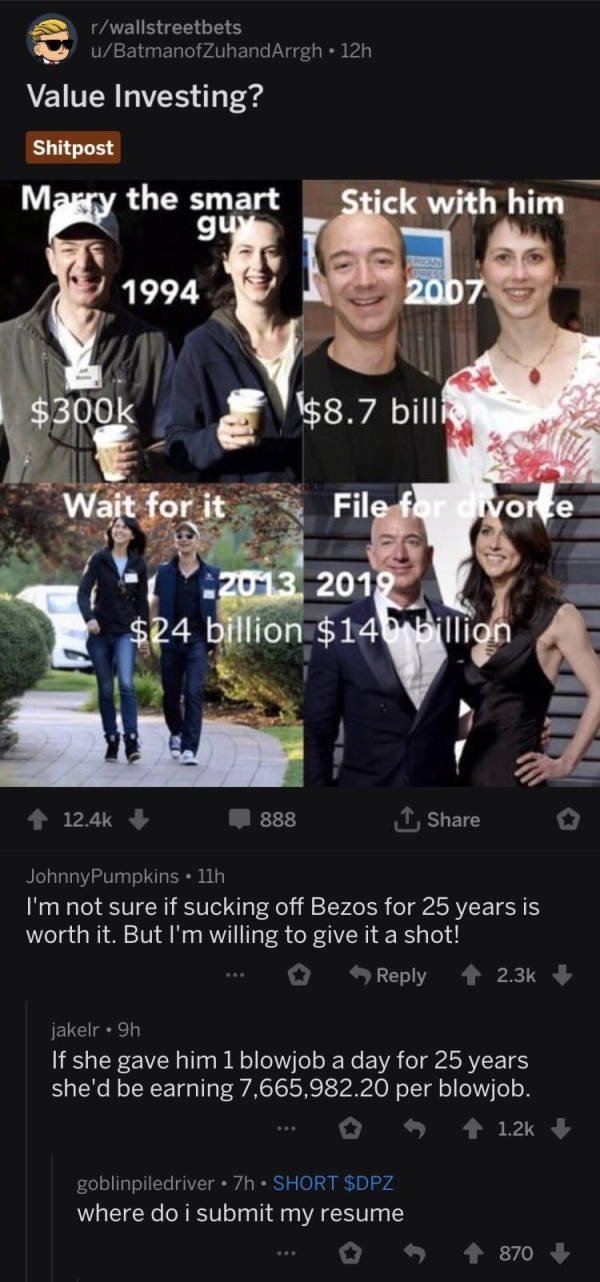
Task: Tap the Shitpost flair chip
Action: click(x=73, y=148)
